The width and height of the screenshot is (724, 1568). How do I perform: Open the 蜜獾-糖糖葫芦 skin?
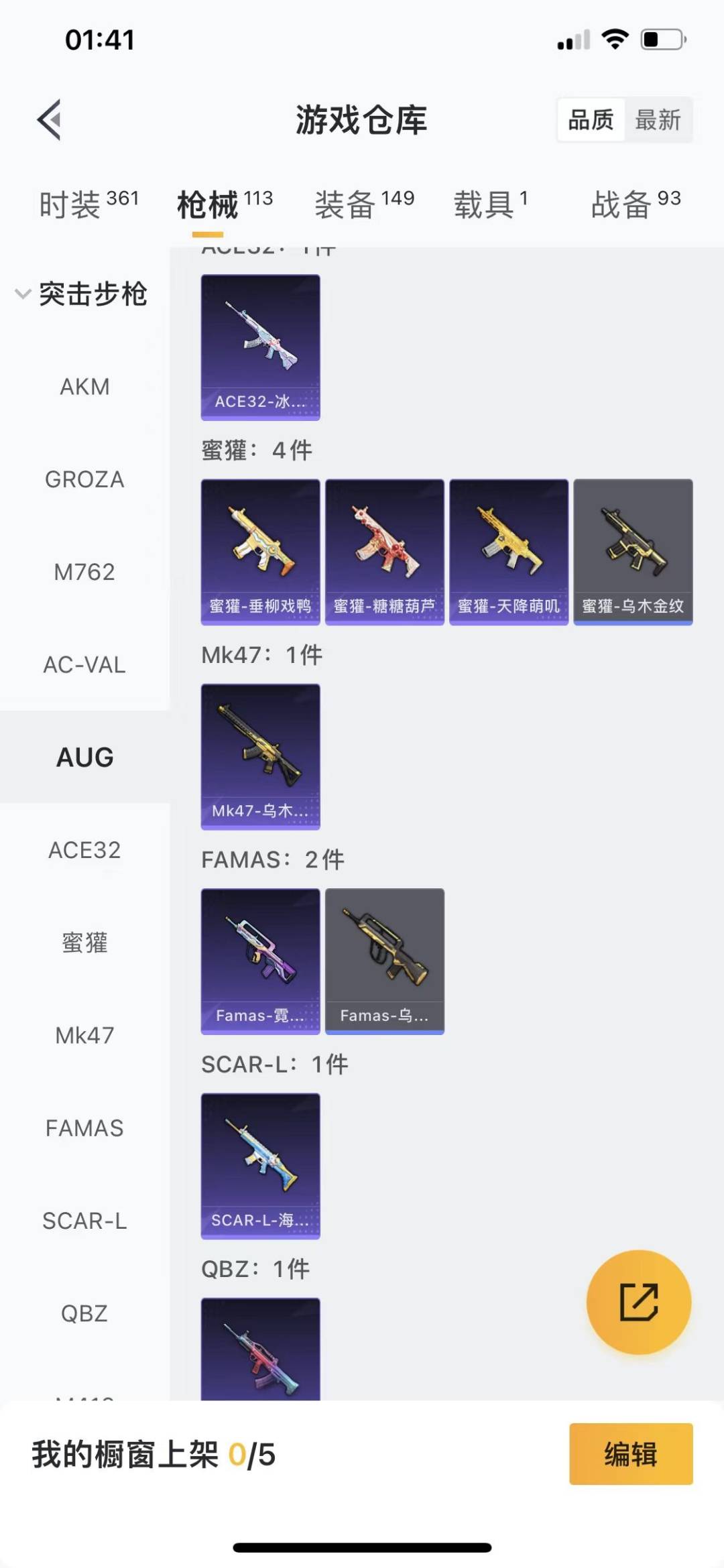[384, 552]
